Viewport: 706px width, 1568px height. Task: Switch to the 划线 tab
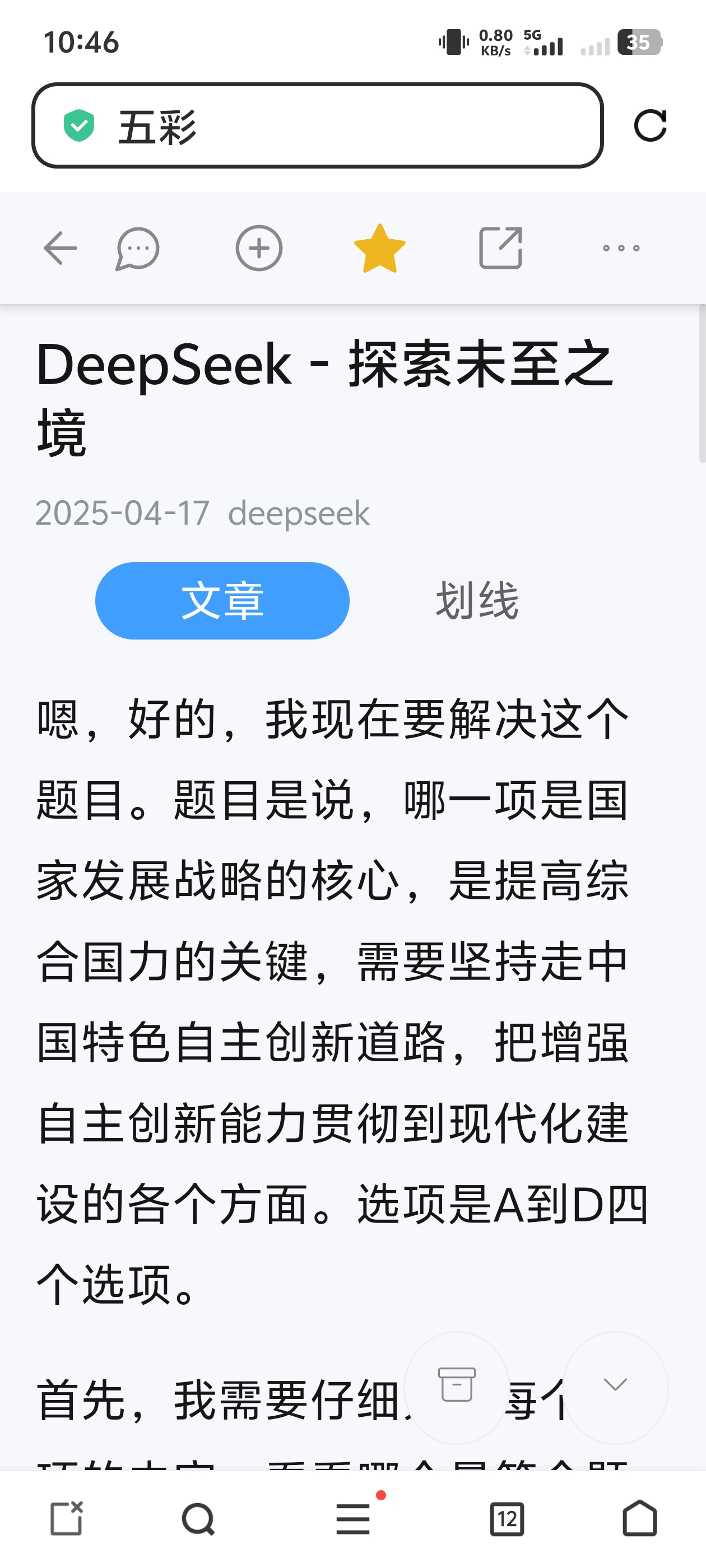(477, 601)
